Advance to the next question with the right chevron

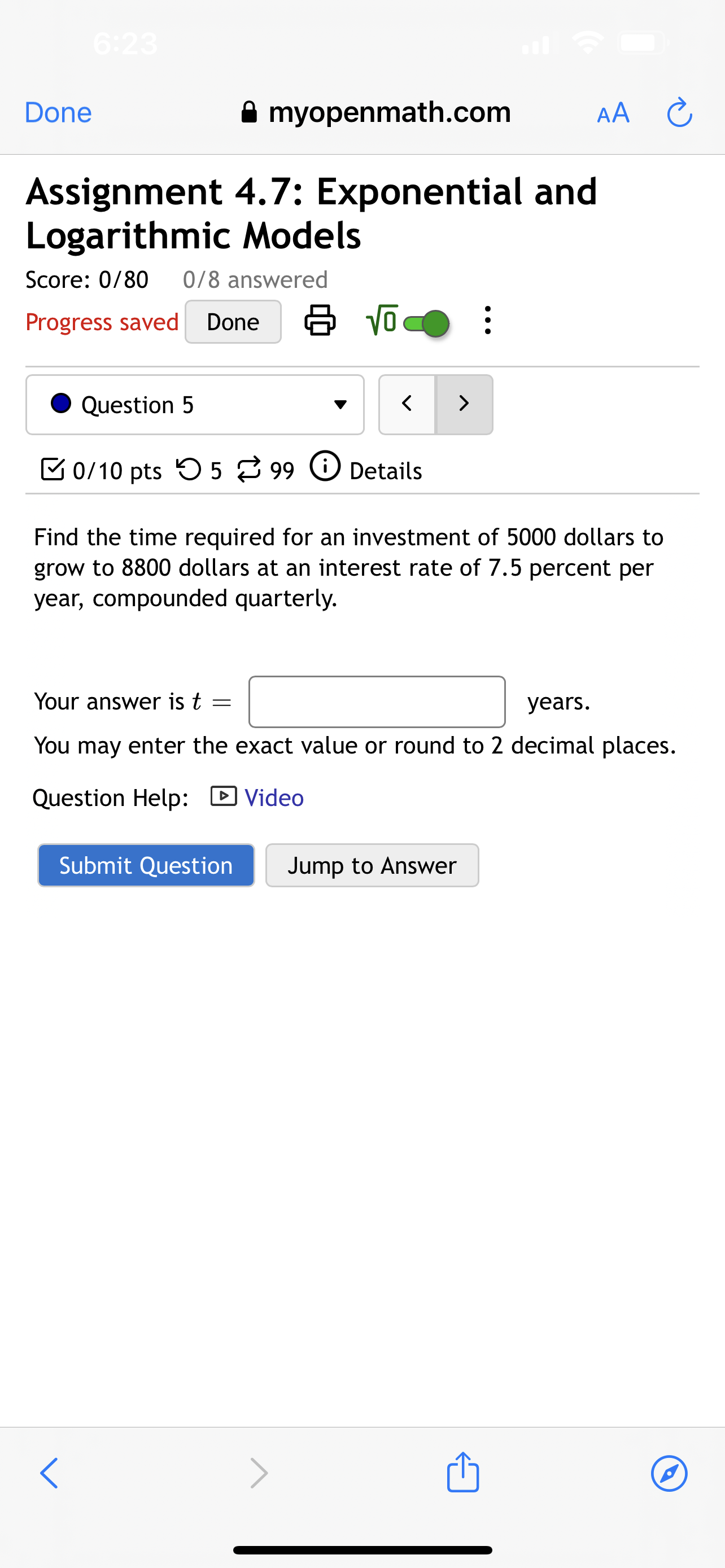[464, 404]
